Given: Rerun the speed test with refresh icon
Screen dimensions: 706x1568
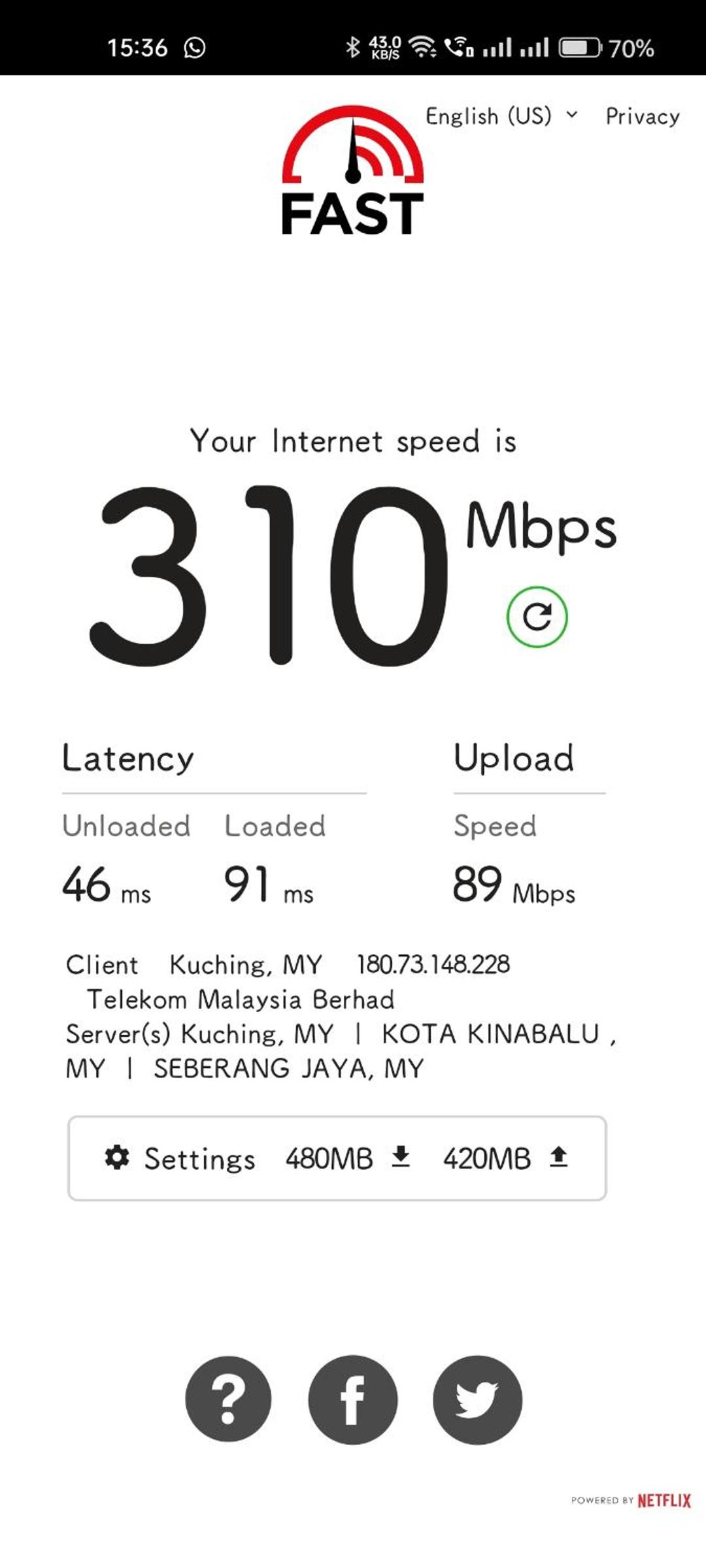Looking at the screenshot, I should (x=537, y=617).
